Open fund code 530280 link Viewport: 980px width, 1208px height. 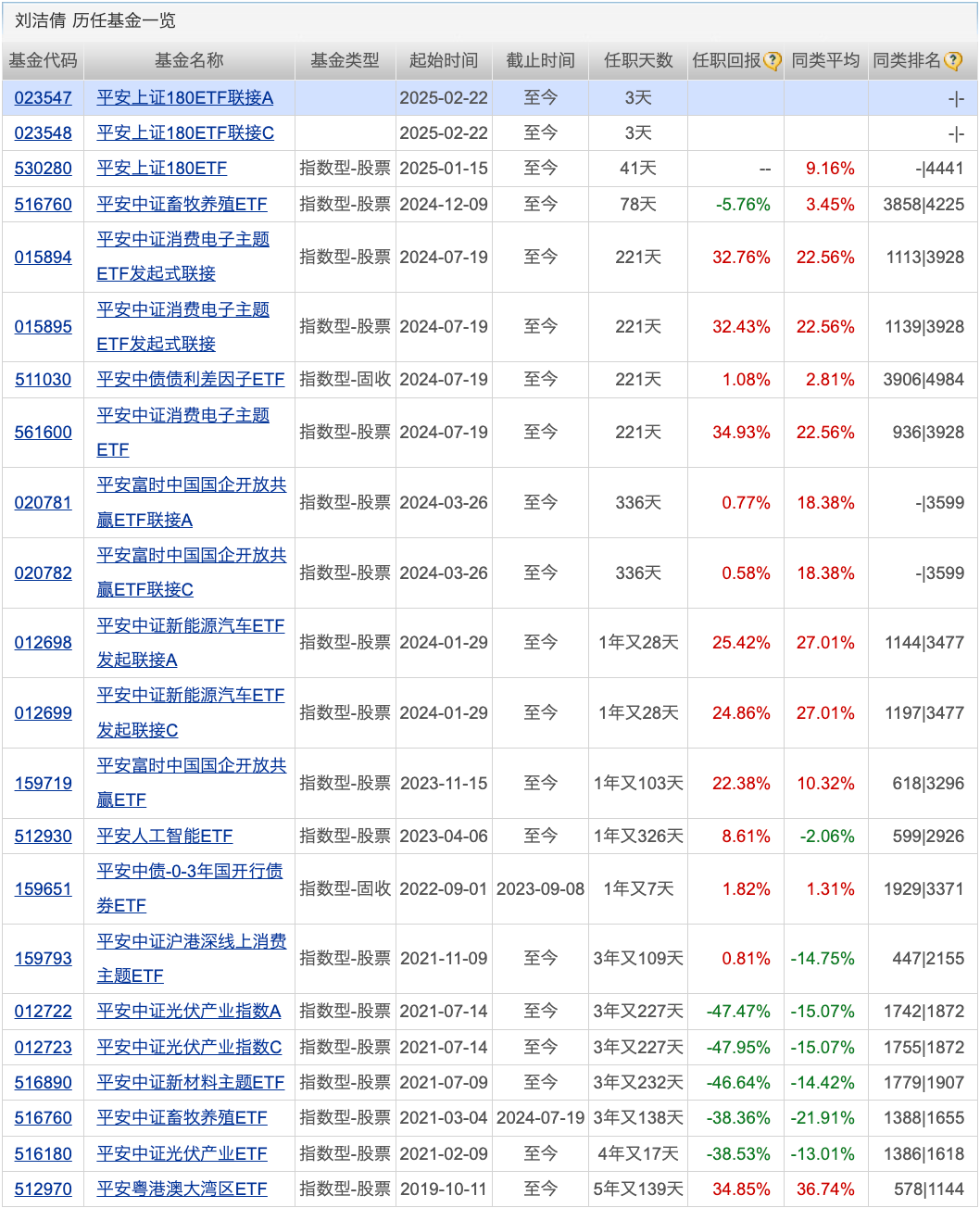(43, 169)
